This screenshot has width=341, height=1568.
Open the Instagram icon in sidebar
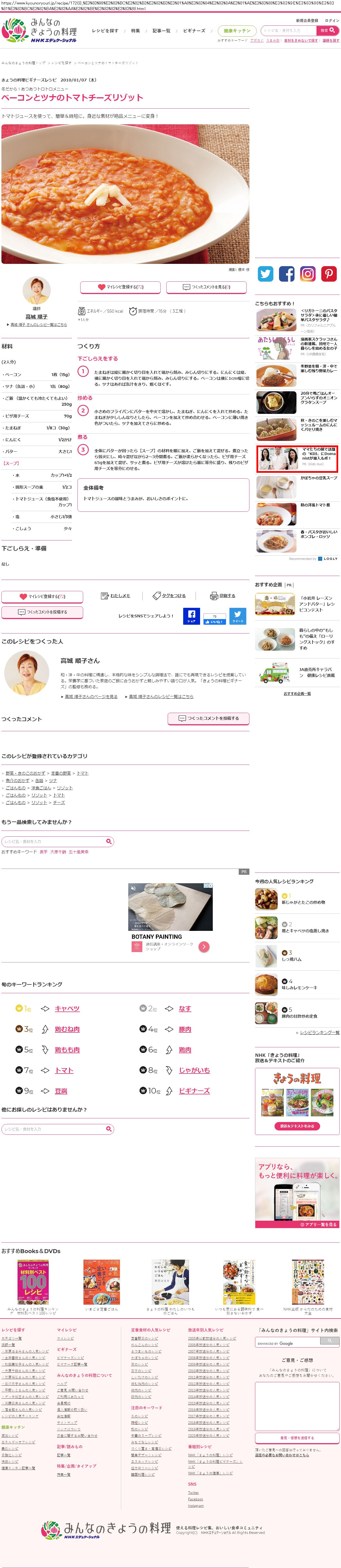[307, 274]
